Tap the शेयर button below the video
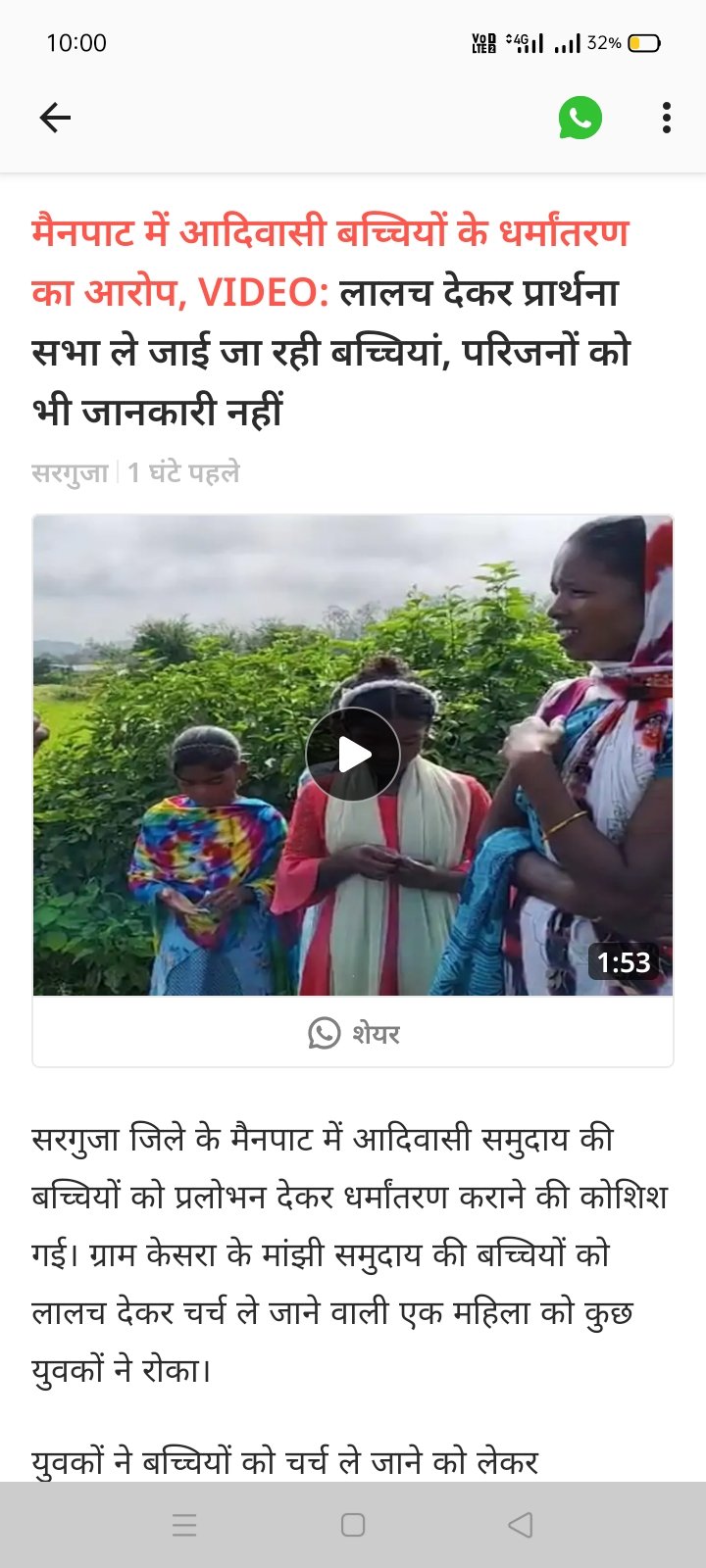 click(353, 1033)
